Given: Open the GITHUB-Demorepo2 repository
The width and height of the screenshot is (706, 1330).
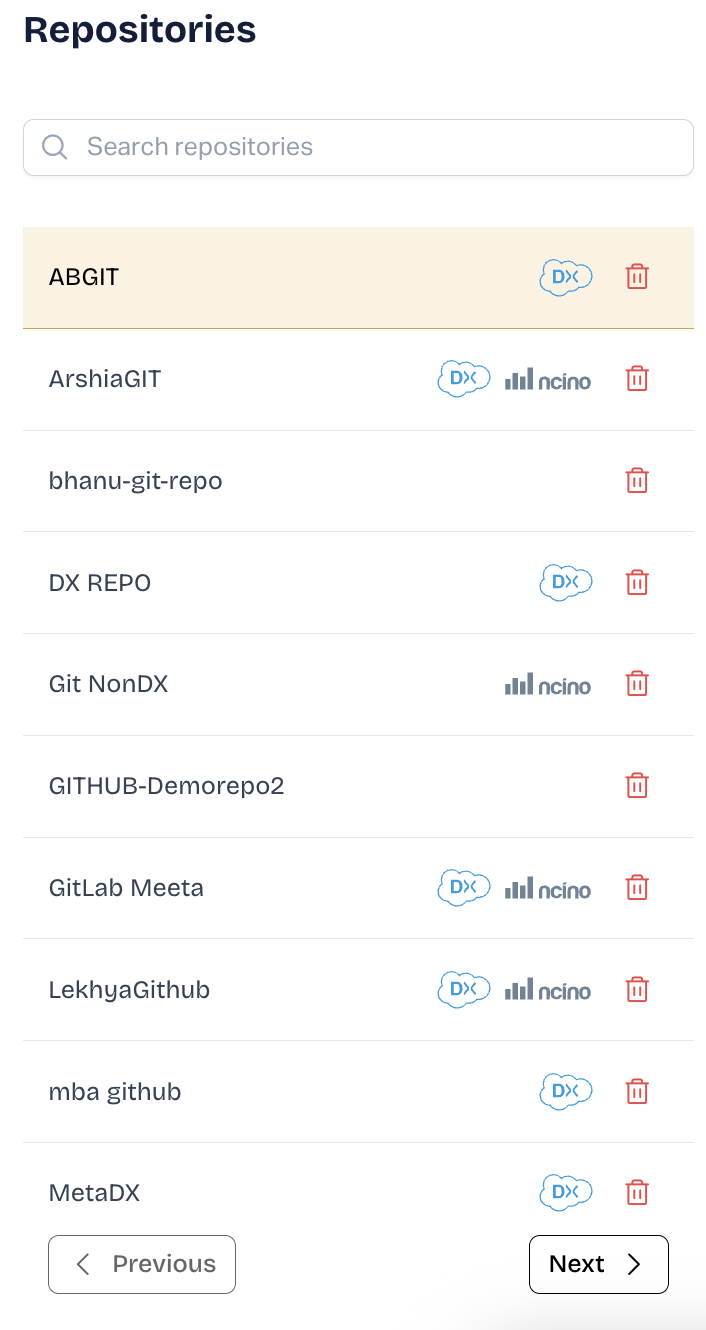Looking at the screenshot, I should (x=166, y=786).
